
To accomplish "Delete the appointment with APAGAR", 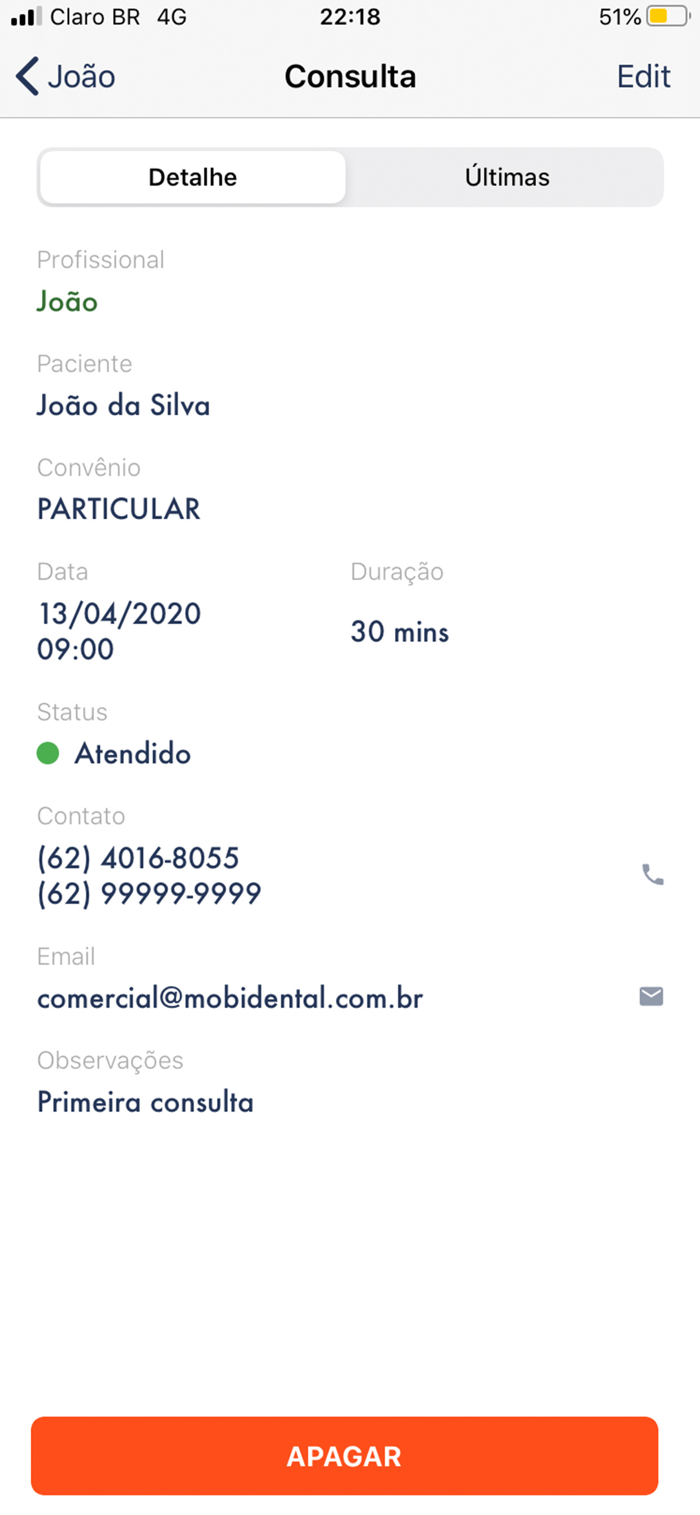I will pos(344,1456).
